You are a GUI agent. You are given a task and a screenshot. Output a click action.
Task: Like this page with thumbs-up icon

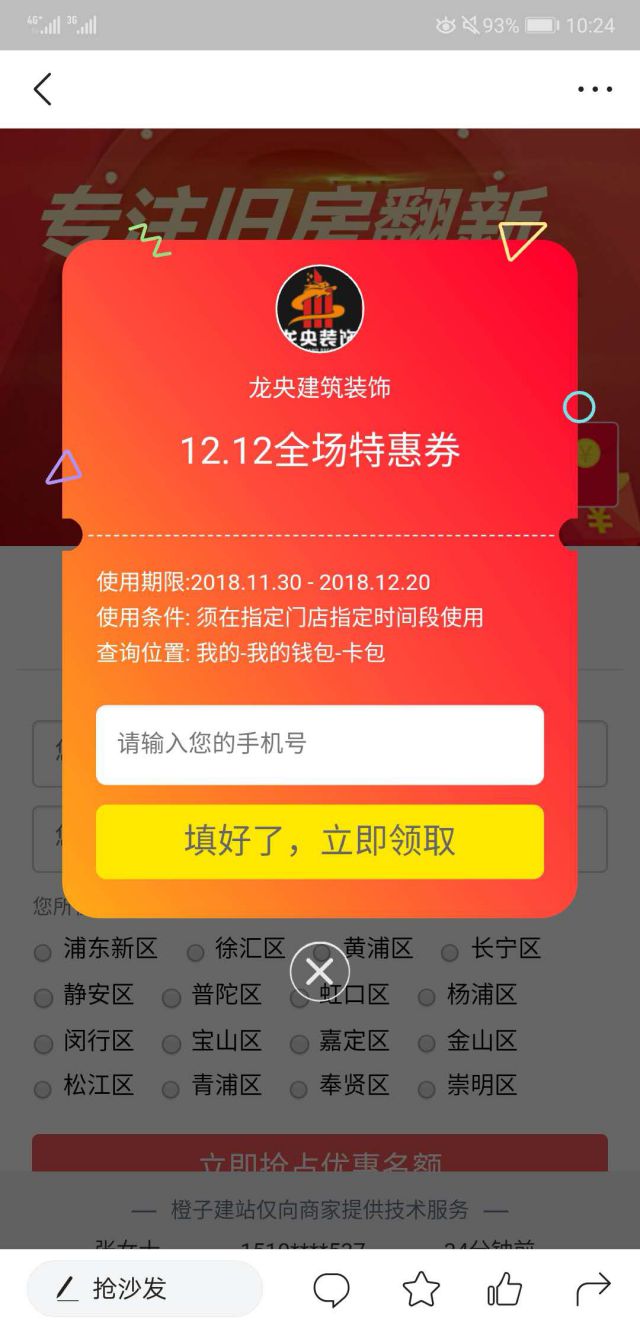505,1289
